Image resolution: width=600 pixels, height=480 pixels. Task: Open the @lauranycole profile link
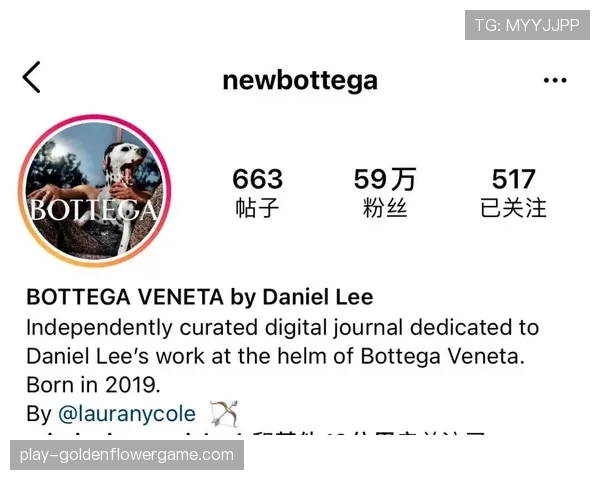point(126,413)
